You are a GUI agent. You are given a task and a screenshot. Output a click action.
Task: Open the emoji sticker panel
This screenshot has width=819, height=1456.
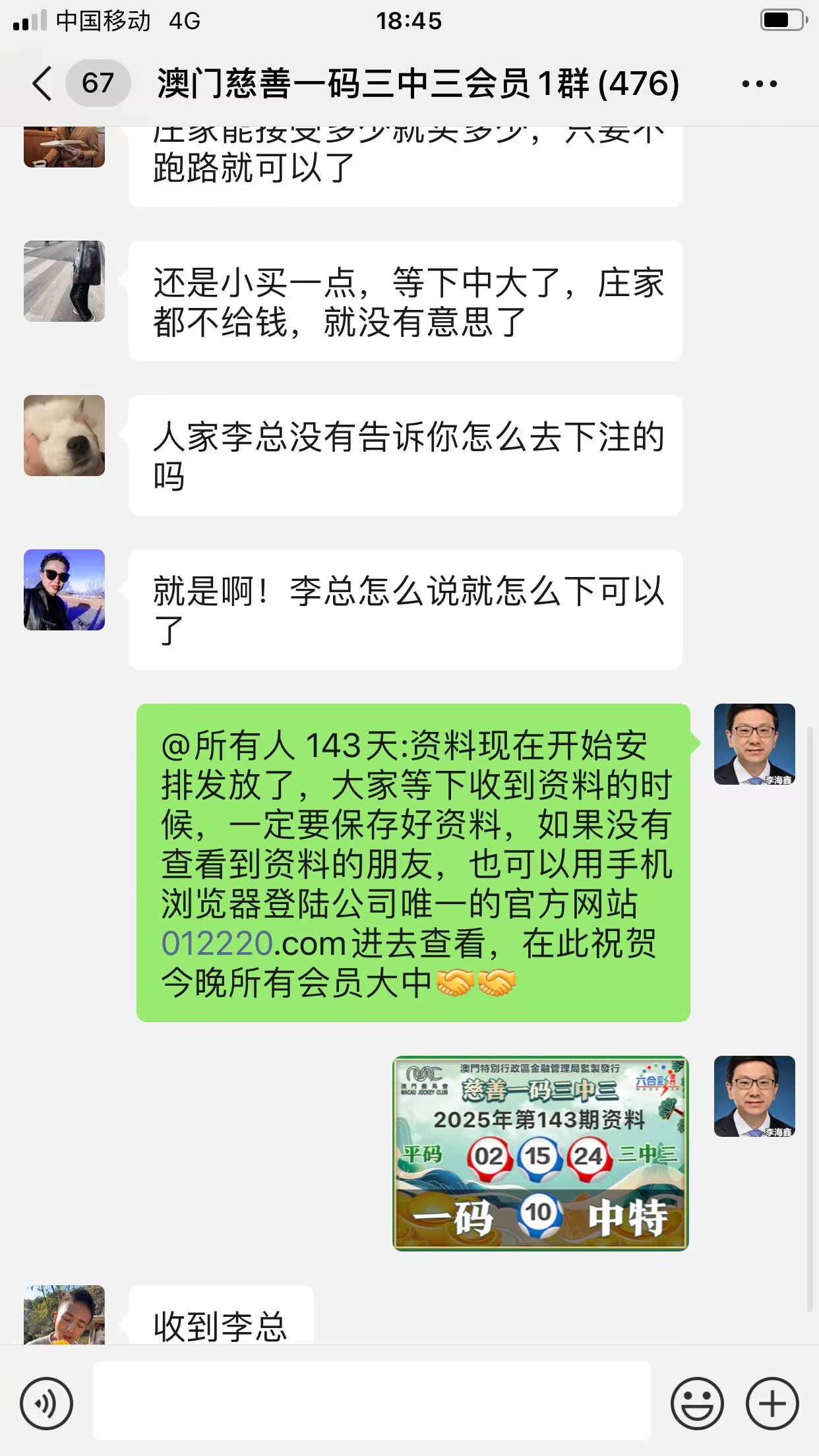point(696,1404)
